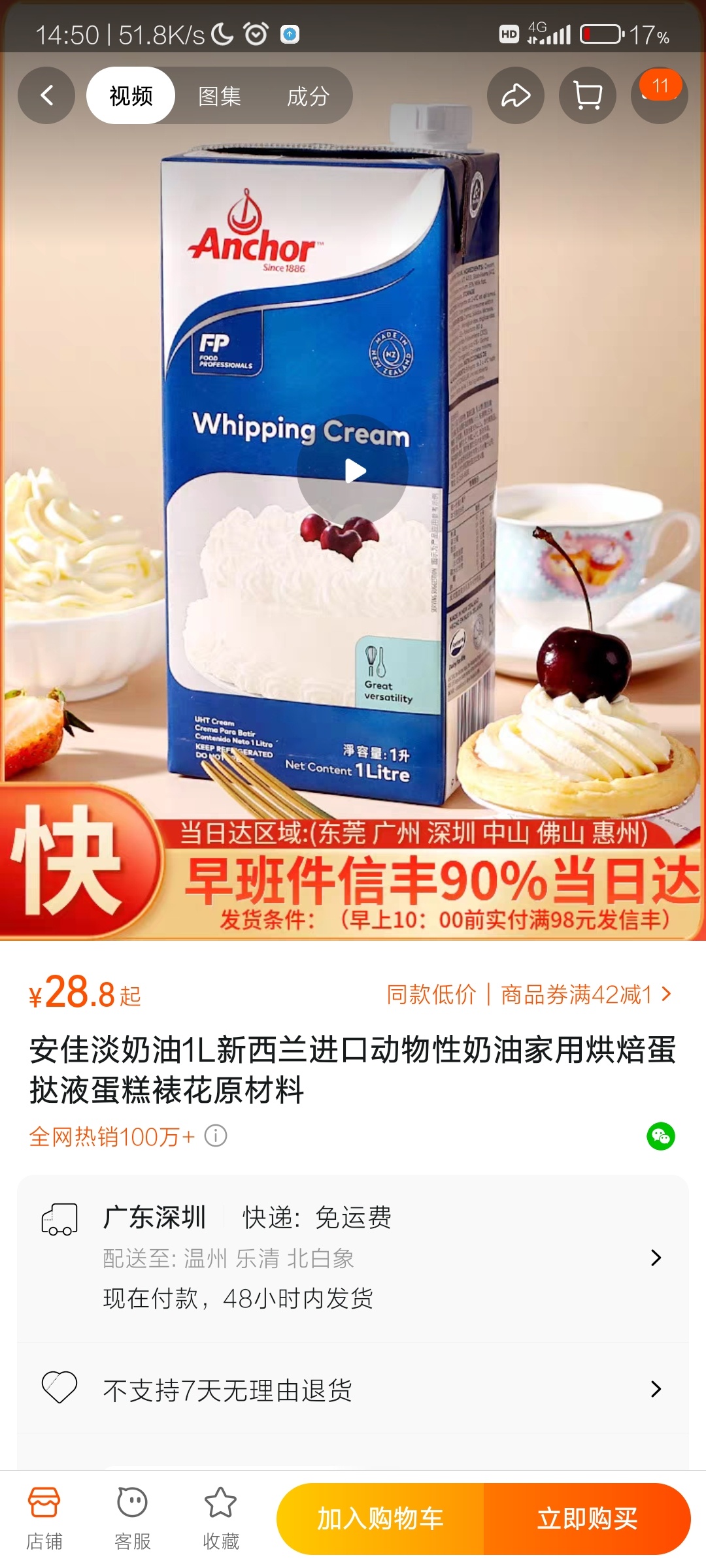Buy now with 立即购买
The width and height of the screenshot is (706, 1568).
[586, 1518]
